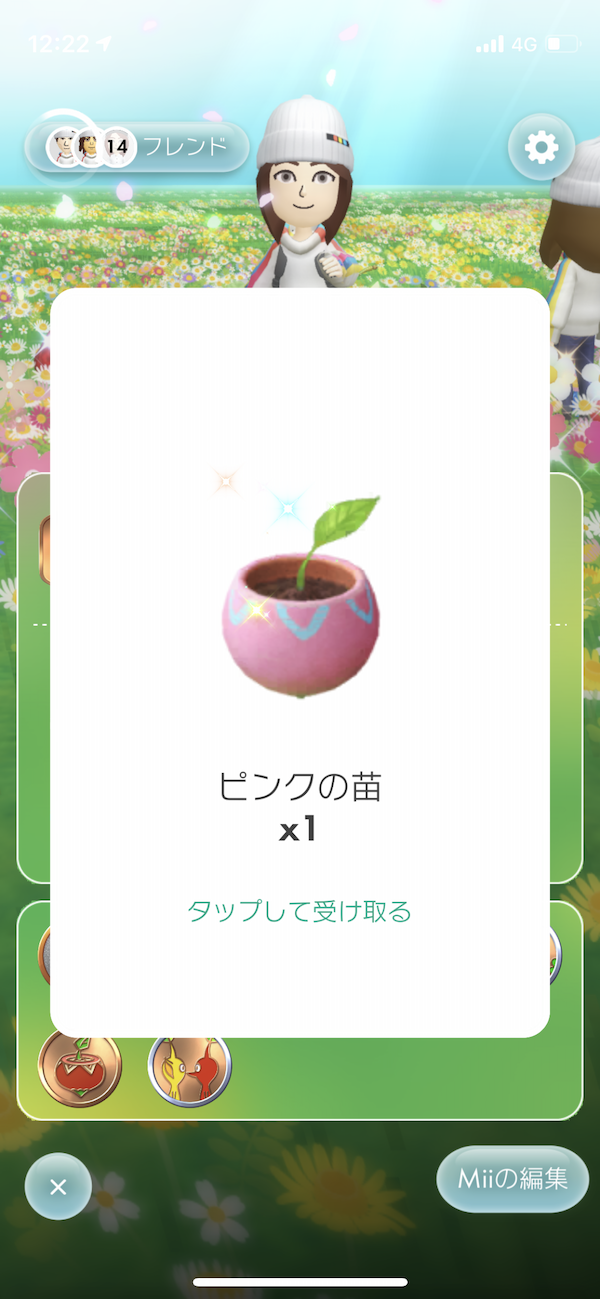The image size is (600, 1299).
Task: Close the screen with the X button
Action: point(58,1186)
